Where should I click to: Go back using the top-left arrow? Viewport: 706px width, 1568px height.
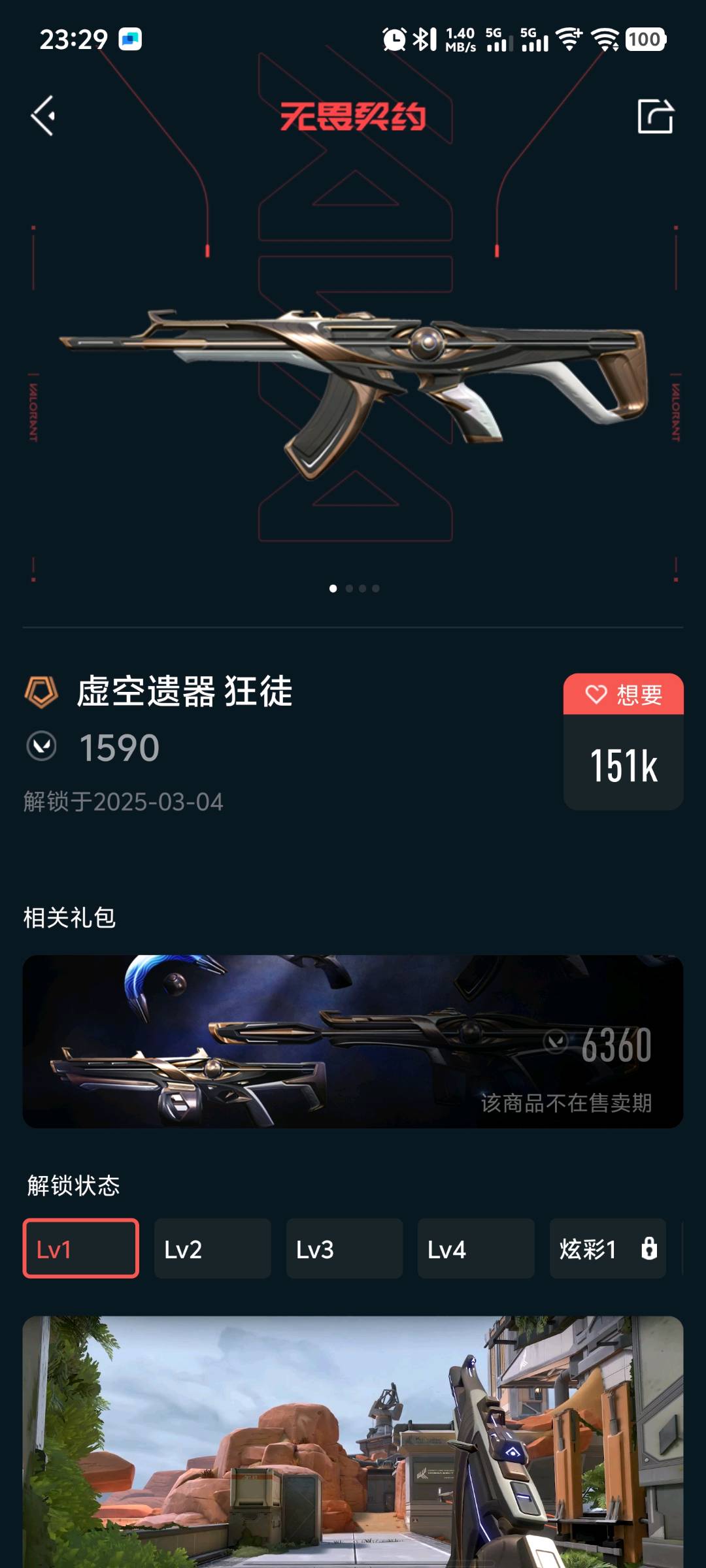pos(43,116)
